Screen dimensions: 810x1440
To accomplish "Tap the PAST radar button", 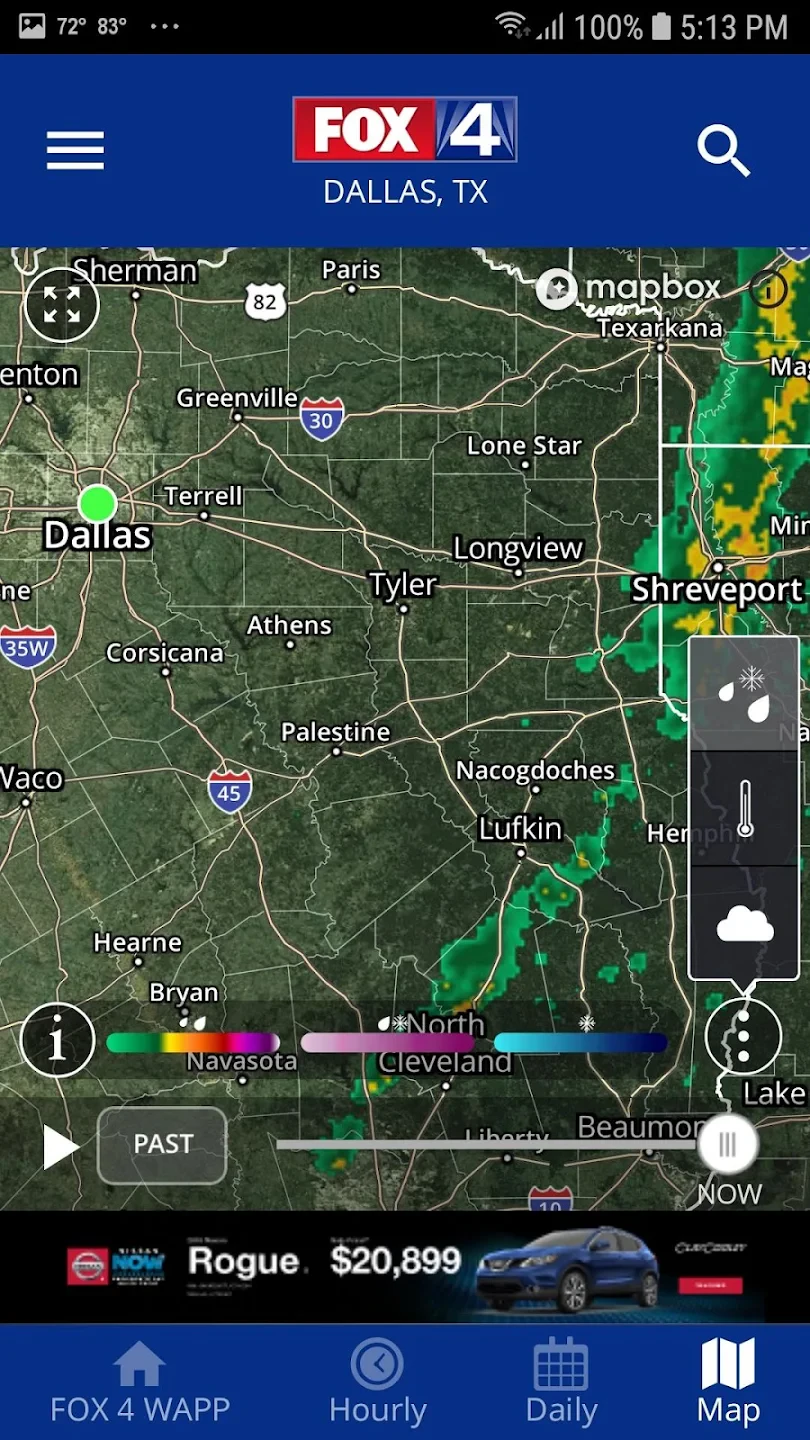I will (162, 1145).
